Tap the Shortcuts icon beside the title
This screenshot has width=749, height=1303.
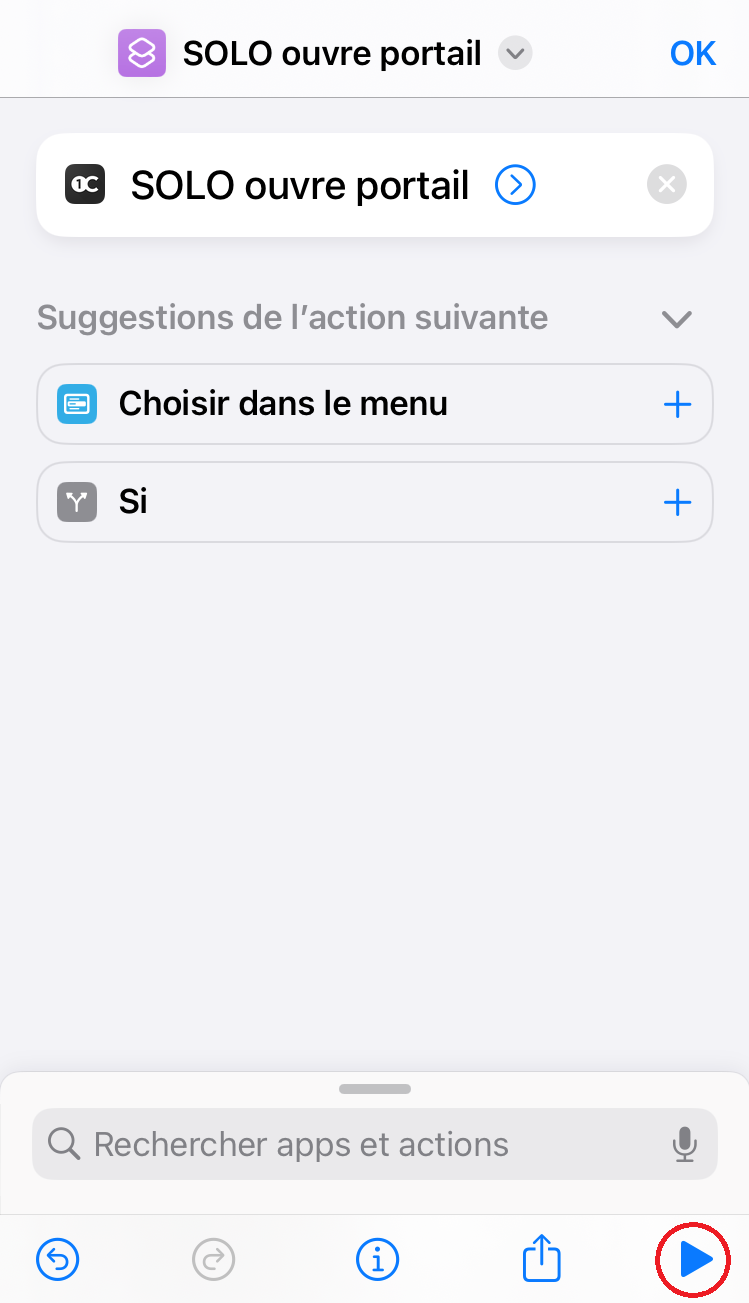coord(142,53)
